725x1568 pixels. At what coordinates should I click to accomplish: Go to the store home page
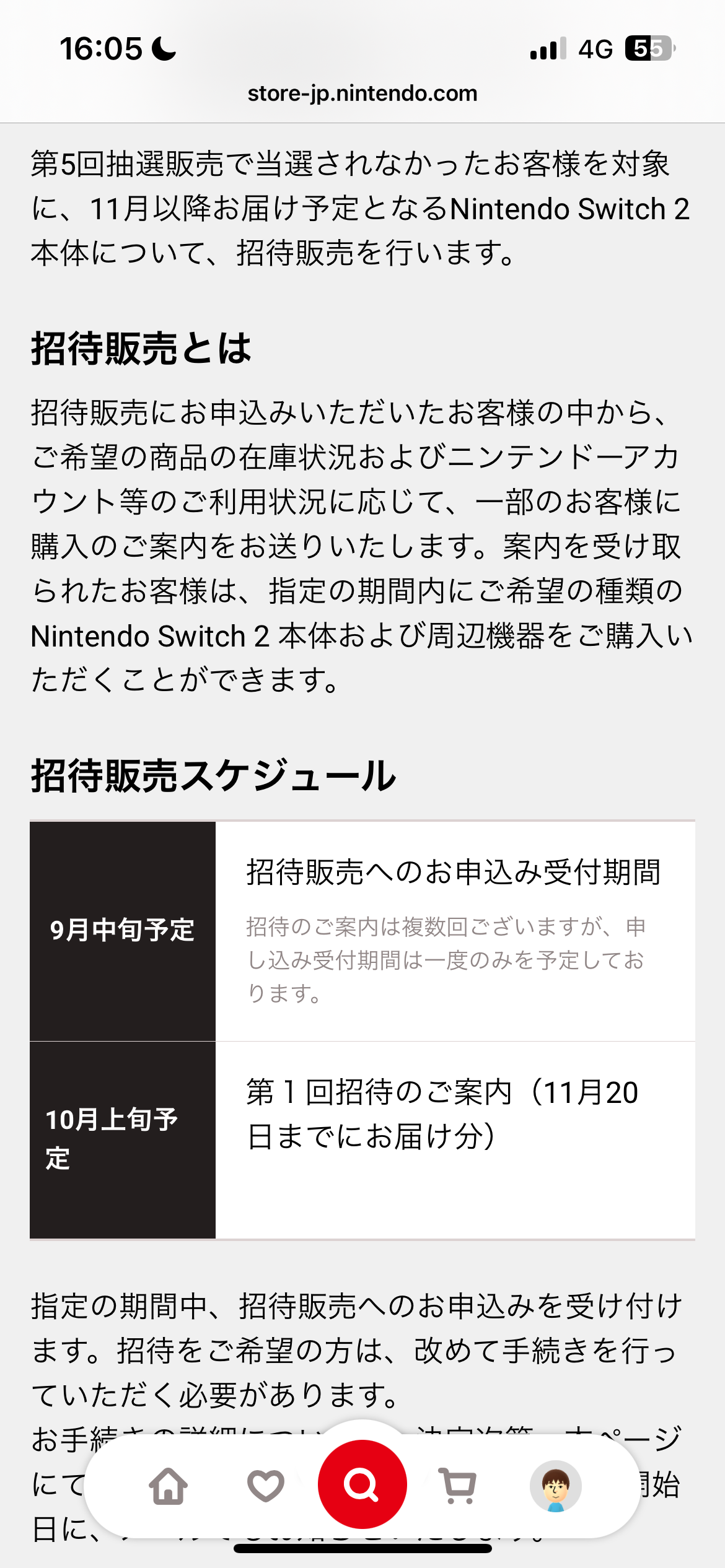click(169, 1486)
